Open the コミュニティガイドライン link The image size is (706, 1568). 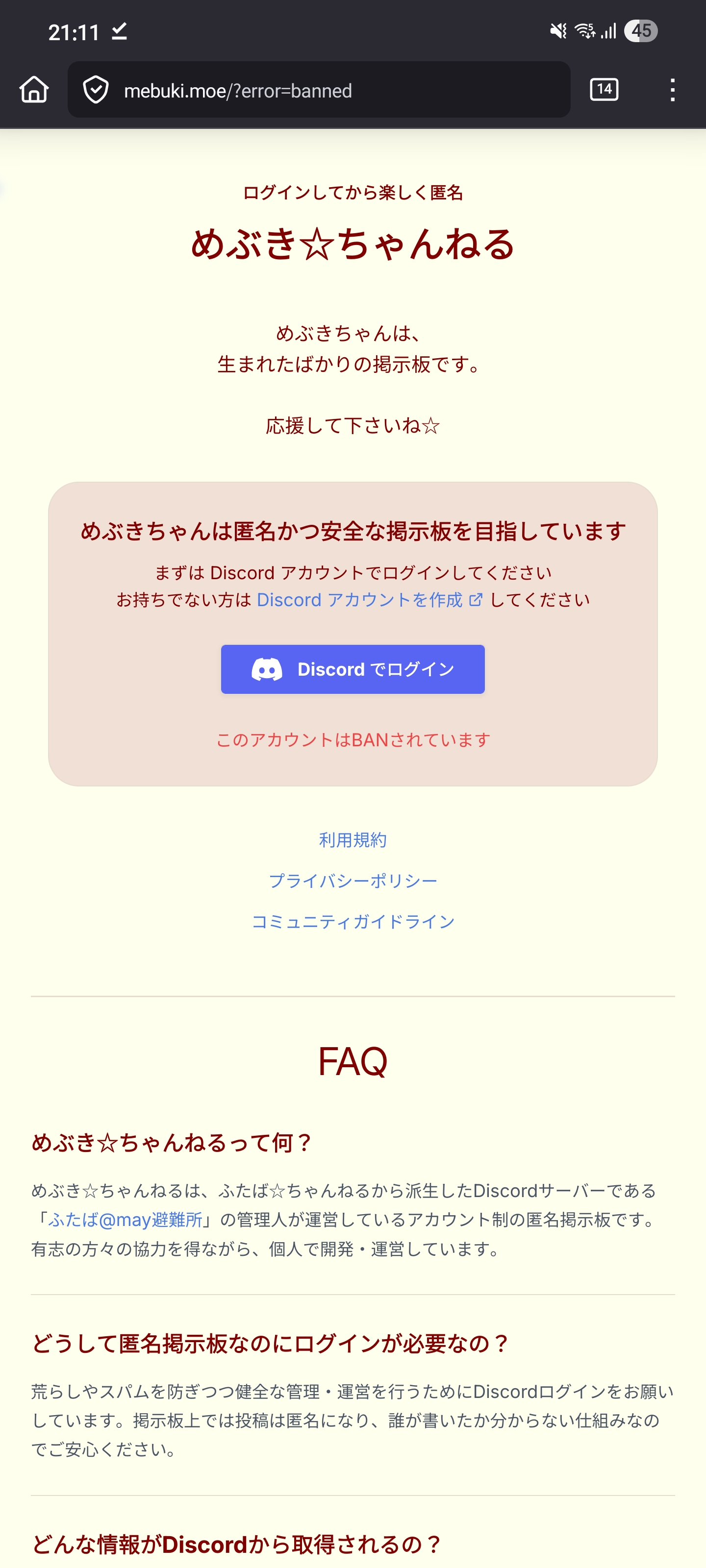353,922
